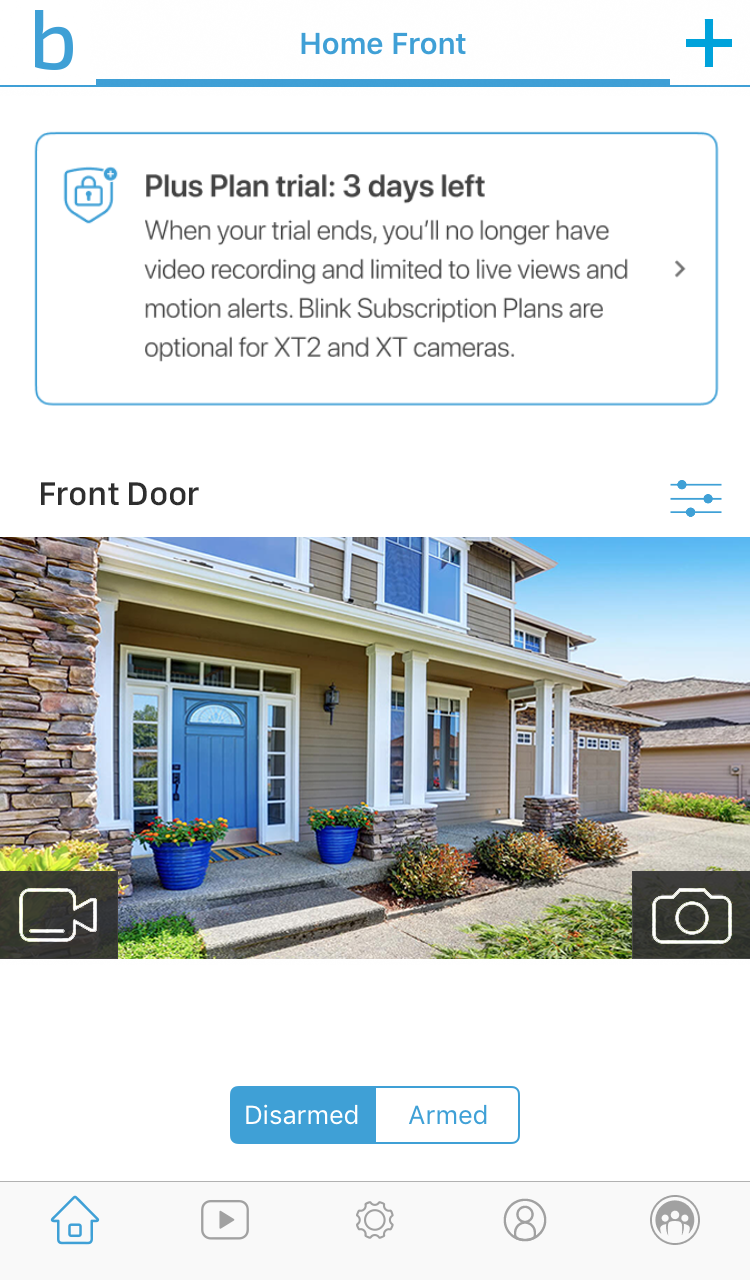Open the settings gear tab
The width and height of the screenshot is (750, 1280).
click(x=375, y=1220)
